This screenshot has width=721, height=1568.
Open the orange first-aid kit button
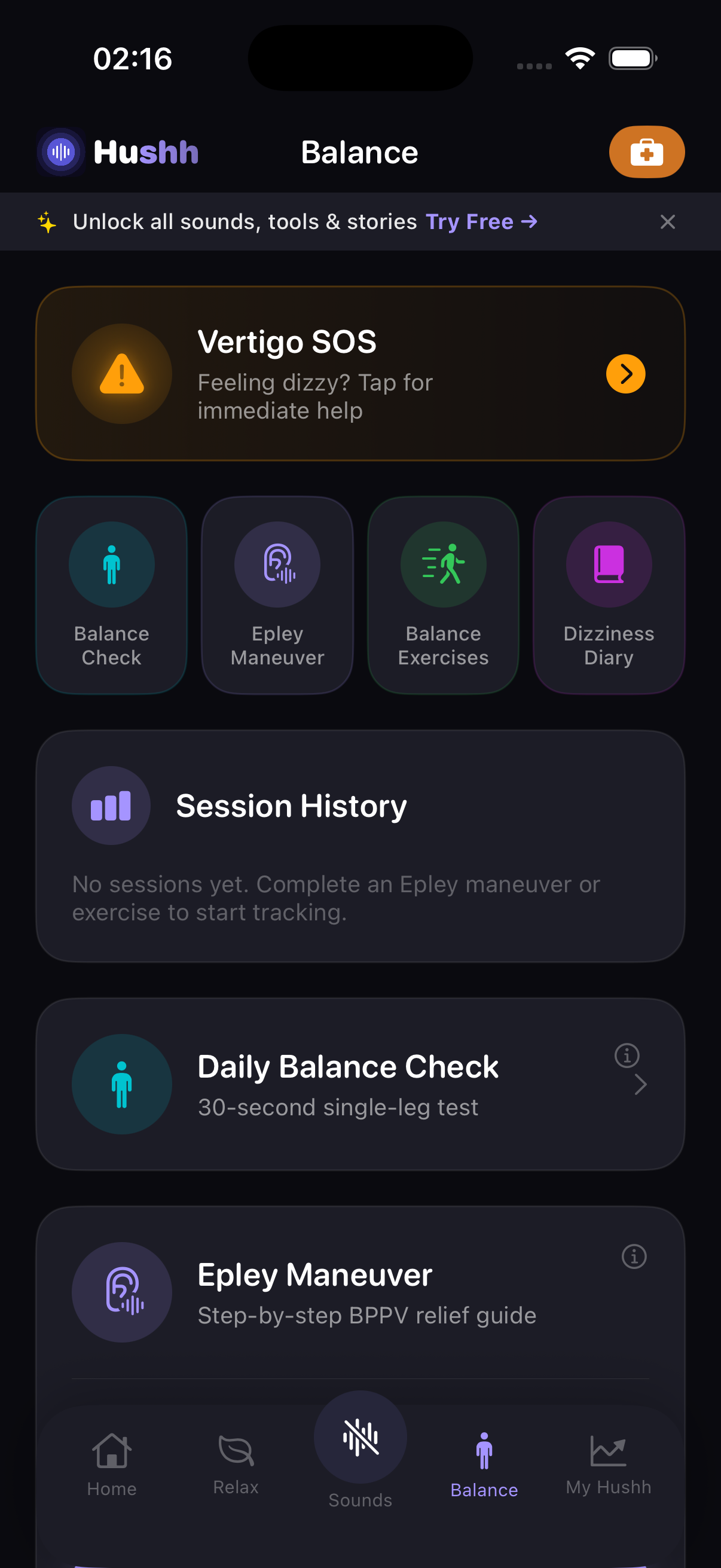646,152
